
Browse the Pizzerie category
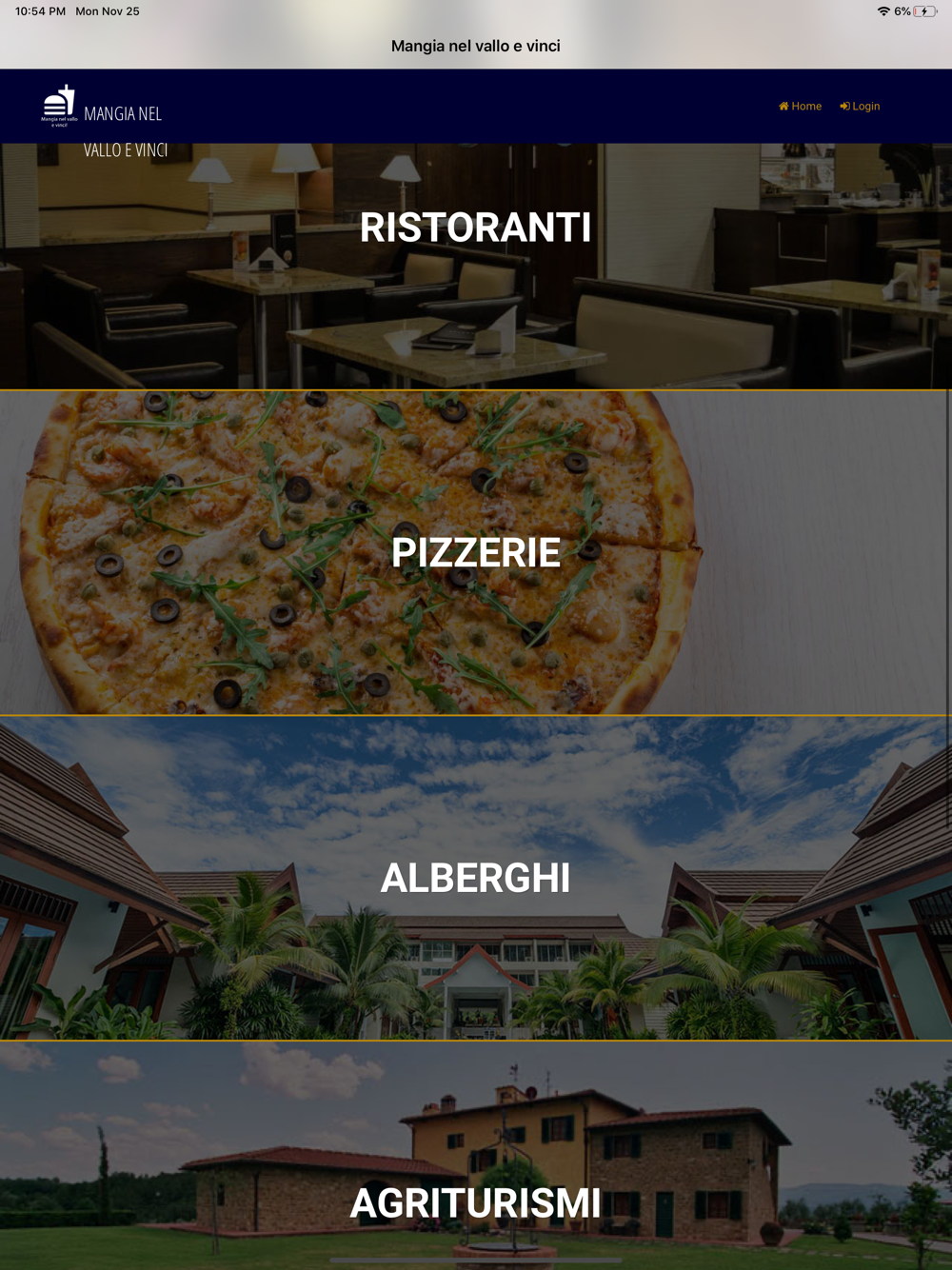(475, 553)
